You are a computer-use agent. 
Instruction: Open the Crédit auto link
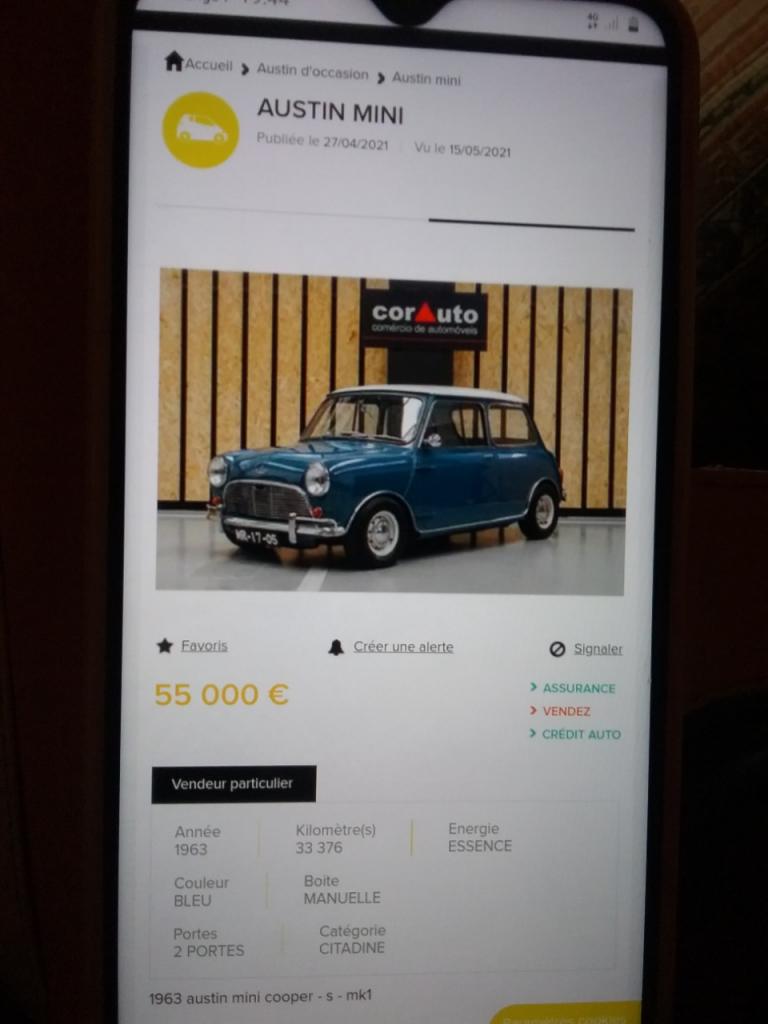click(x=581, y=734)
